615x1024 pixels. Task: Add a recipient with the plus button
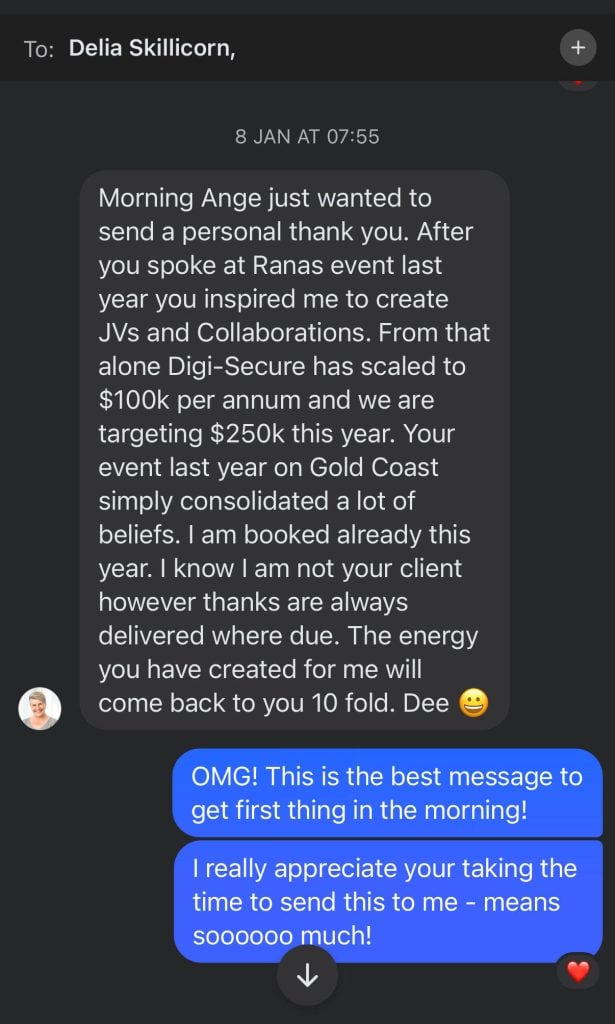pos(577,47)
